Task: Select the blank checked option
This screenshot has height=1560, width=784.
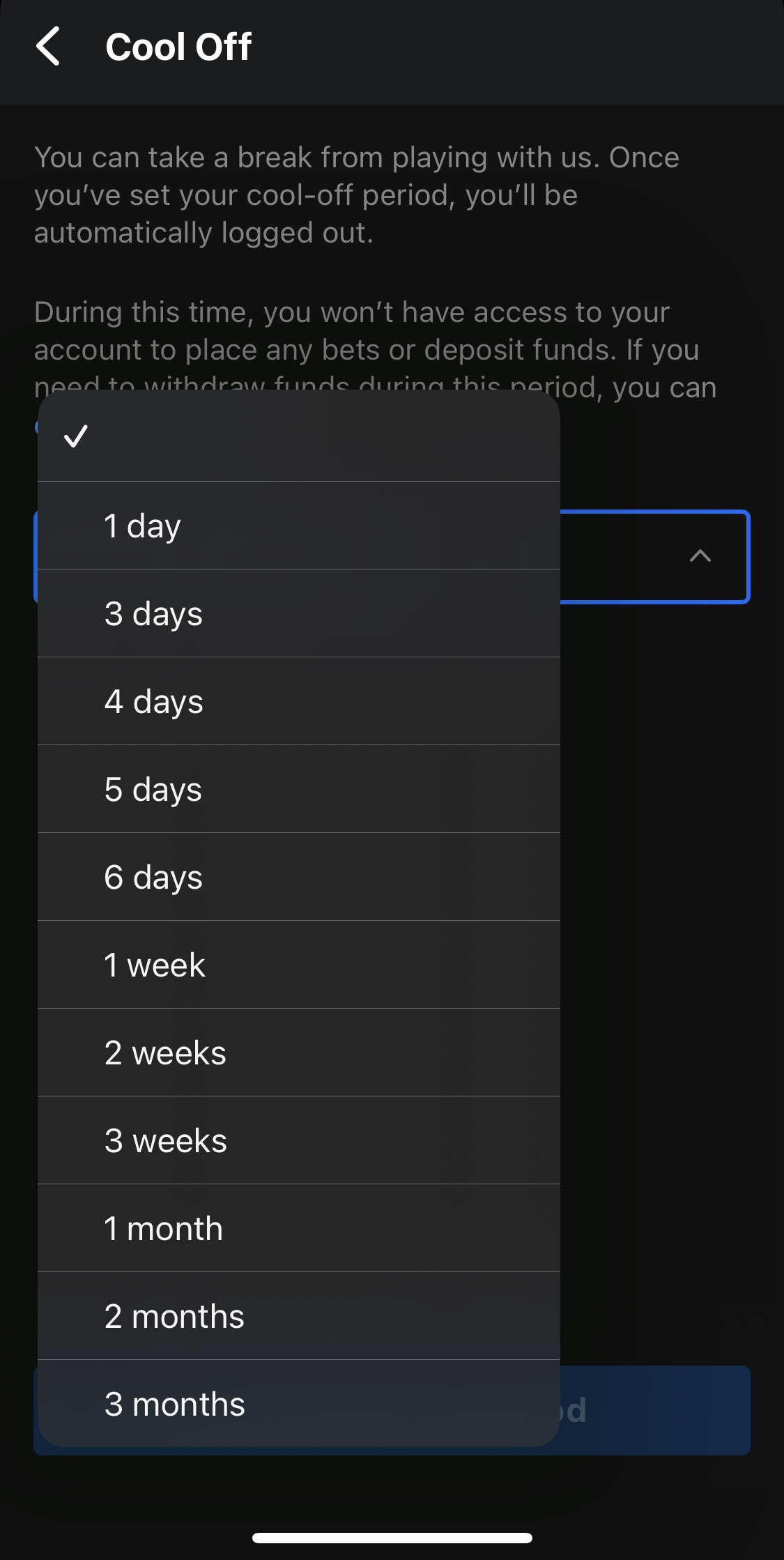Action: pos(298,437)
